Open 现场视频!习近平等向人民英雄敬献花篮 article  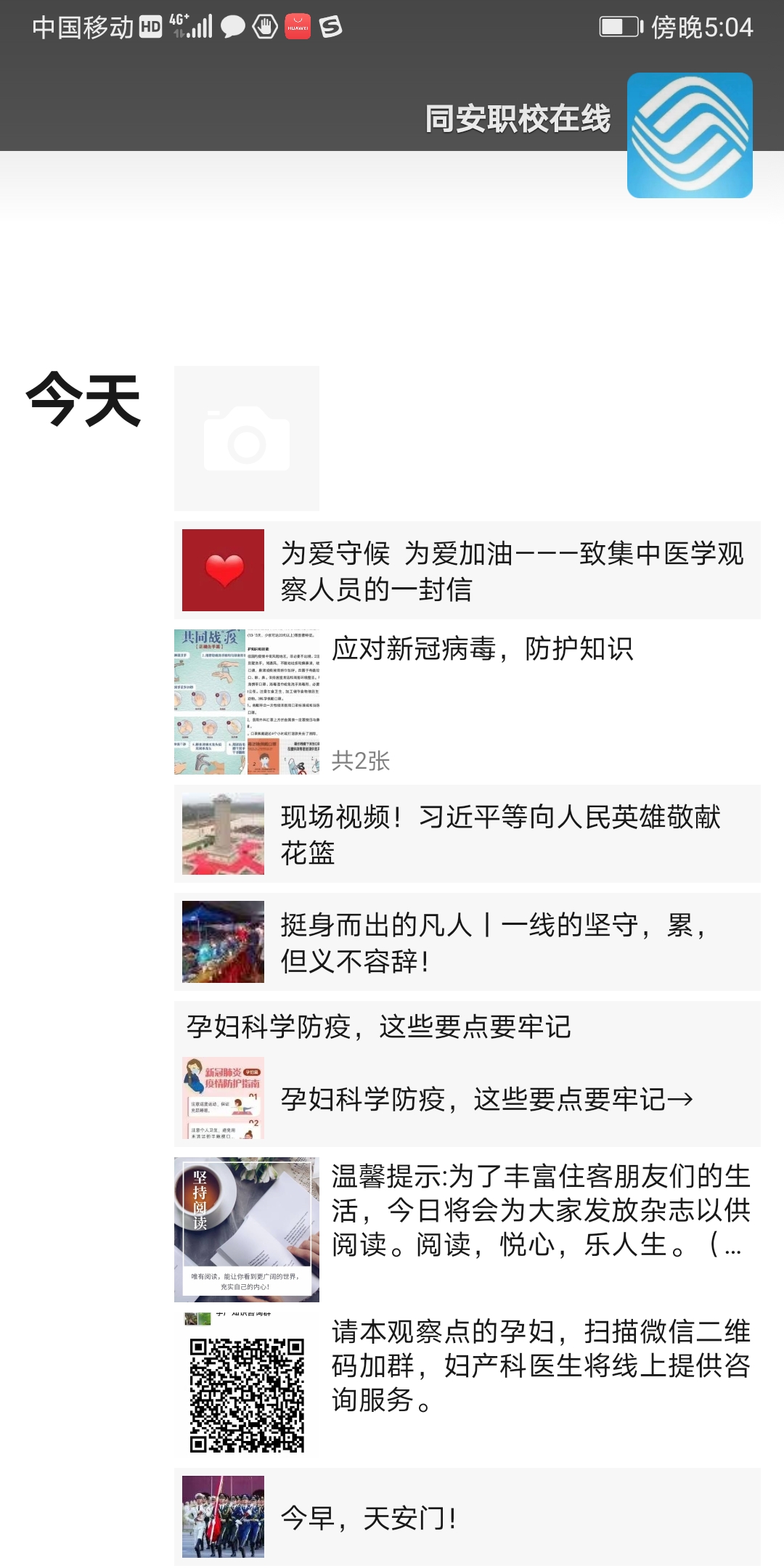pyautogui.click(x=467, y=834)
